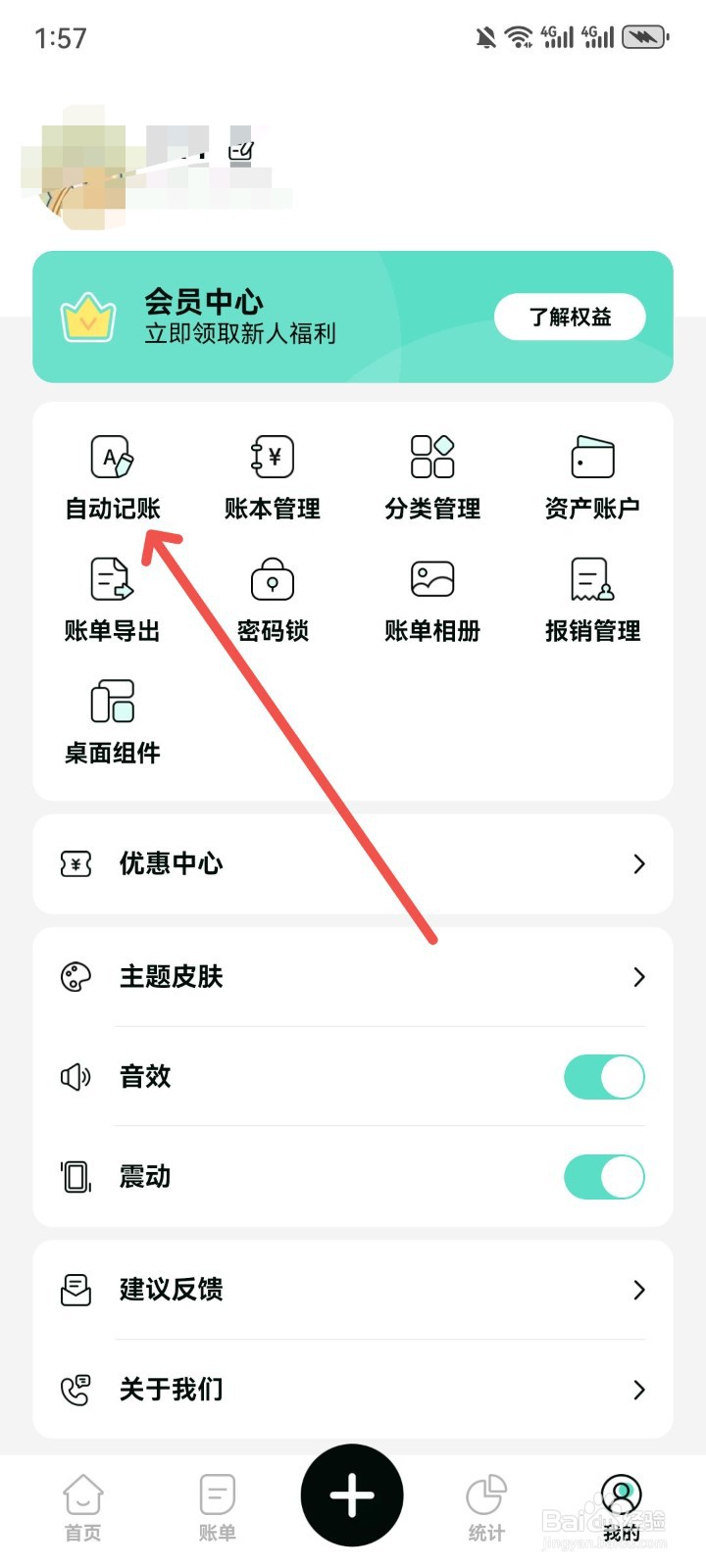Open 桌面组件 desktop widgets
The image size is (706, 1568).
click(112, 722)
